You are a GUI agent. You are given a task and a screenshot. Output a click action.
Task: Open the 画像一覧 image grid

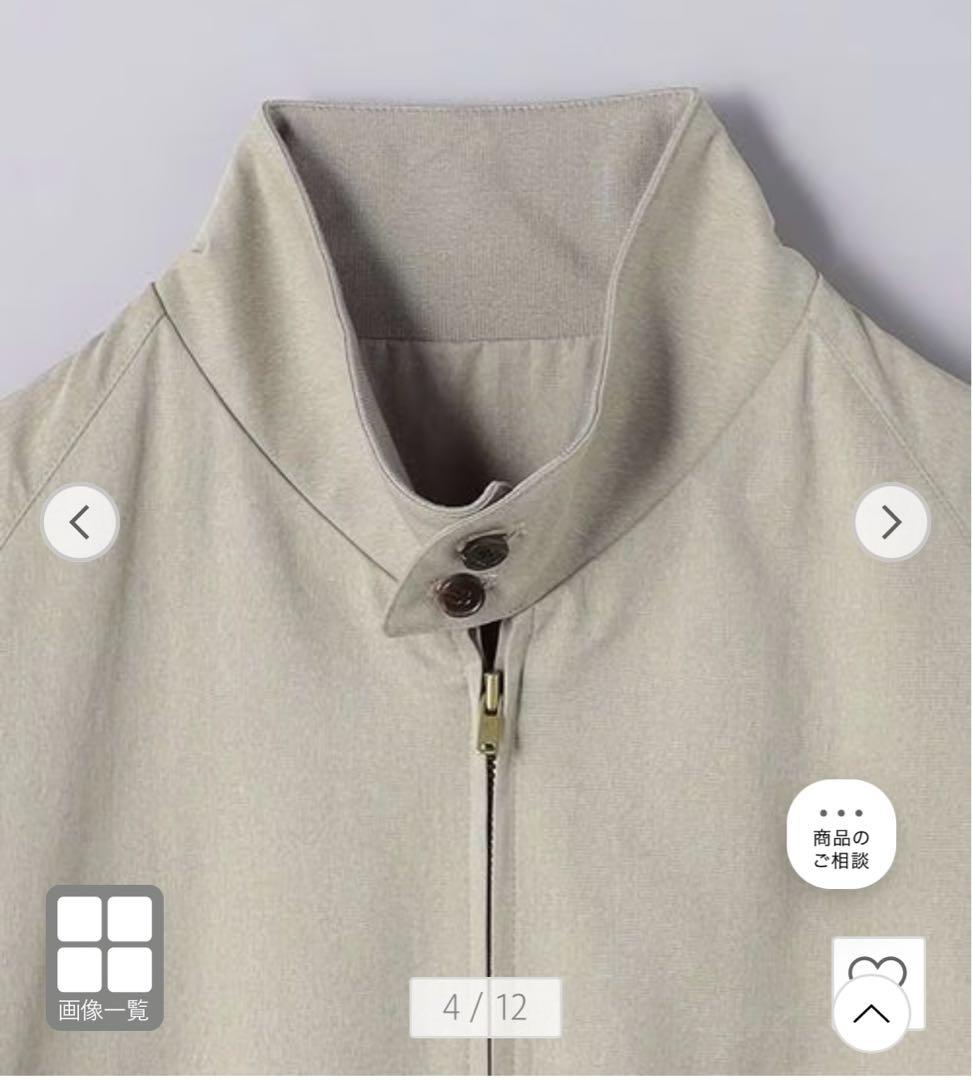[104, 957]
